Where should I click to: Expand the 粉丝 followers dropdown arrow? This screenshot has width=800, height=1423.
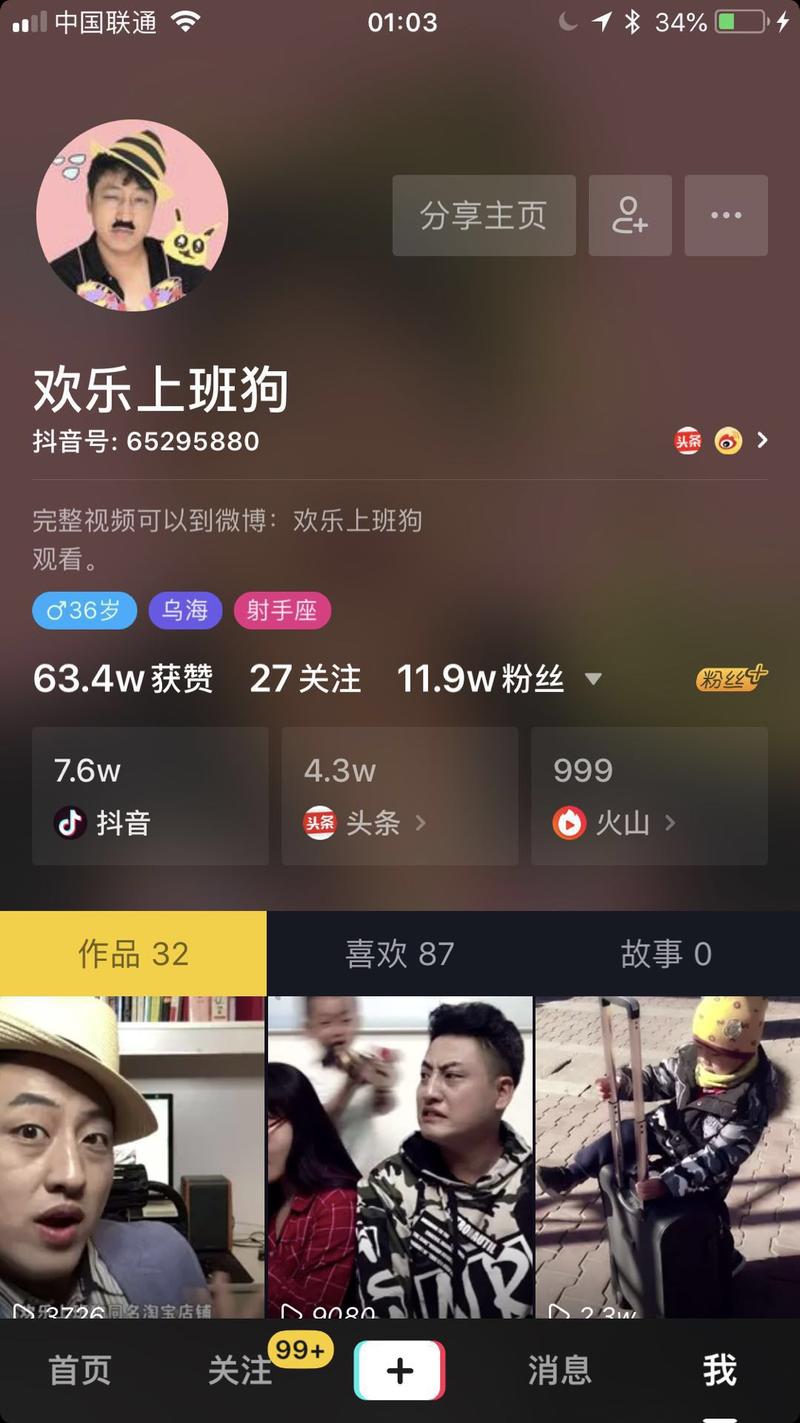point(593,680)
